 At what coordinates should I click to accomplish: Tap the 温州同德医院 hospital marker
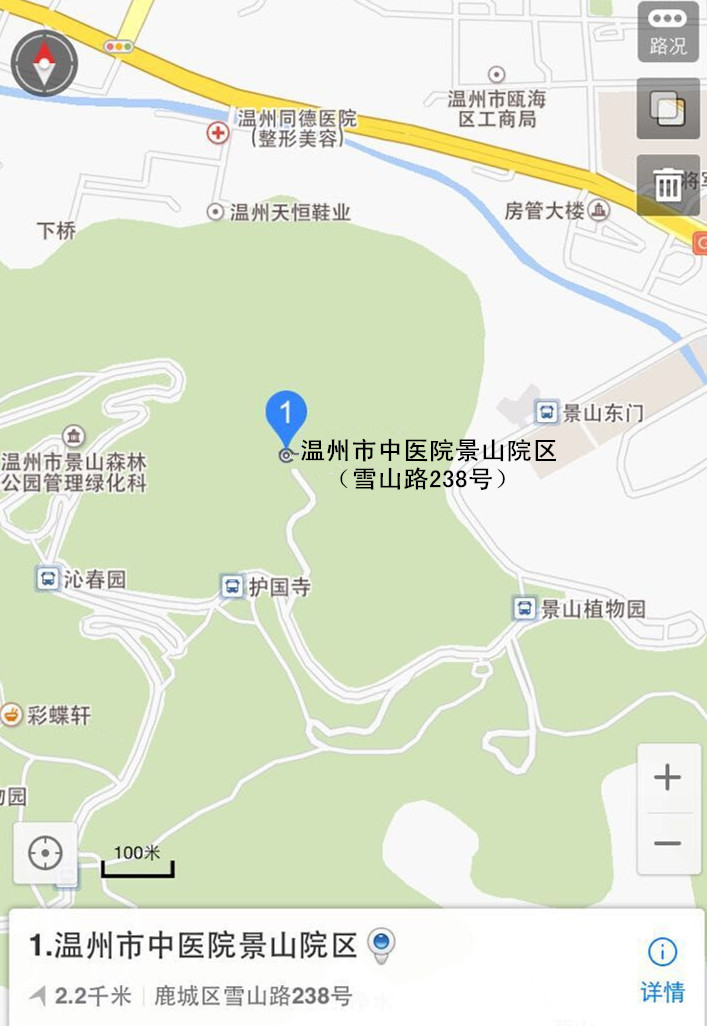pyautogui.click(x=217, y=132)
